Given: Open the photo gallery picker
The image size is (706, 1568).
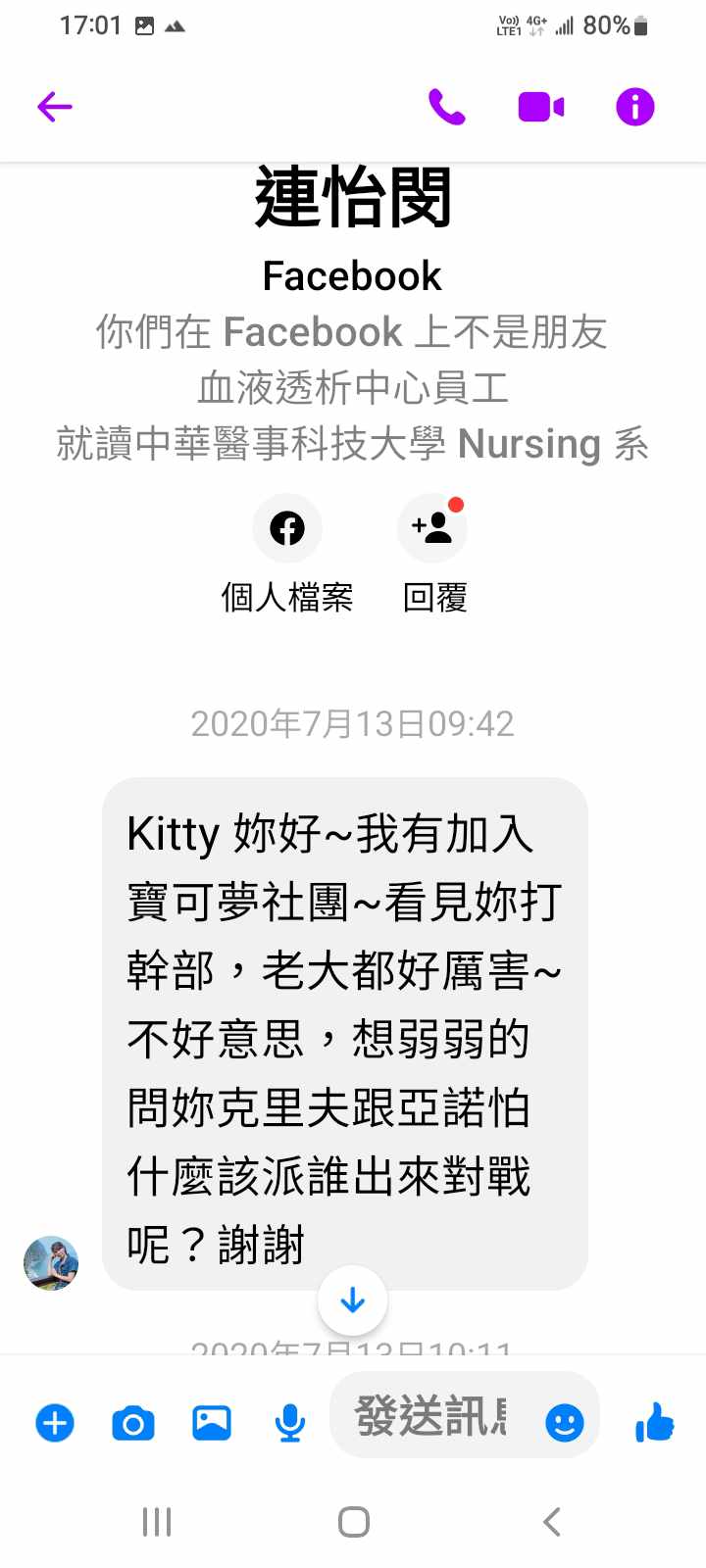Looking at the screenshot, I should [211, 1422].
